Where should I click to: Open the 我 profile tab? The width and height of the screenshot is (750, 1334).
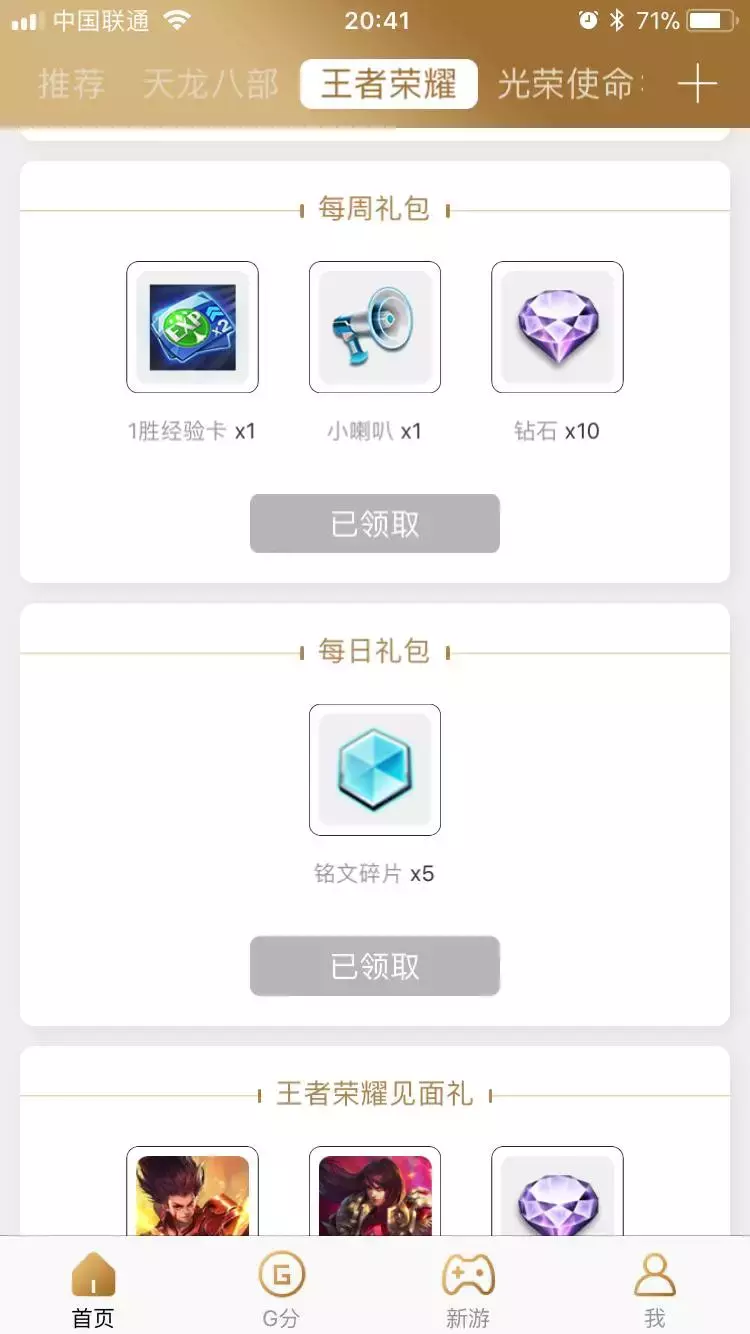[x=655, y=1289]
